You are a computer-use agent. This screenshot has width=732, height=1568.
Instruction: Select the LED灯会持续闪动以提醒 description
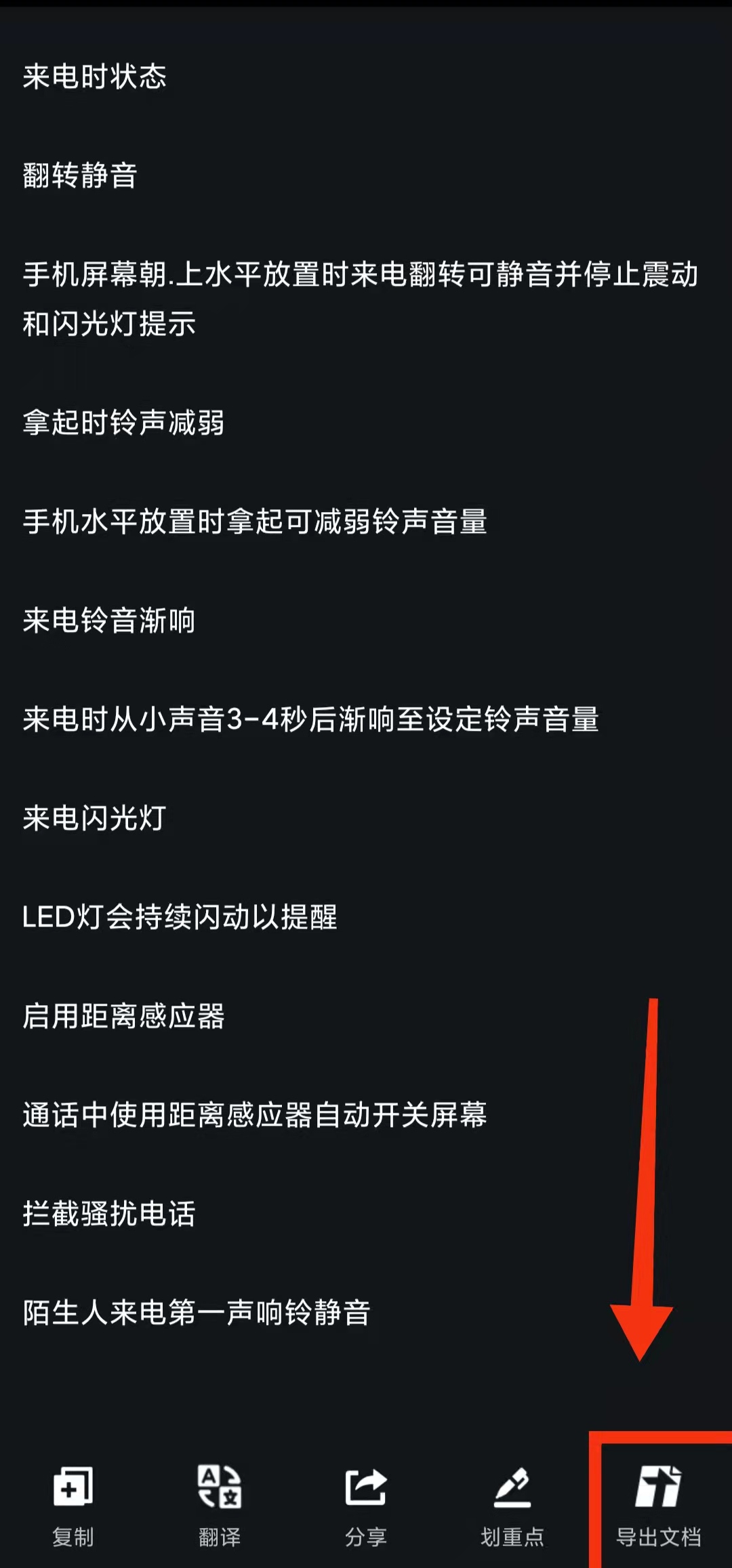pyautogui.click(x=180, y=918)
